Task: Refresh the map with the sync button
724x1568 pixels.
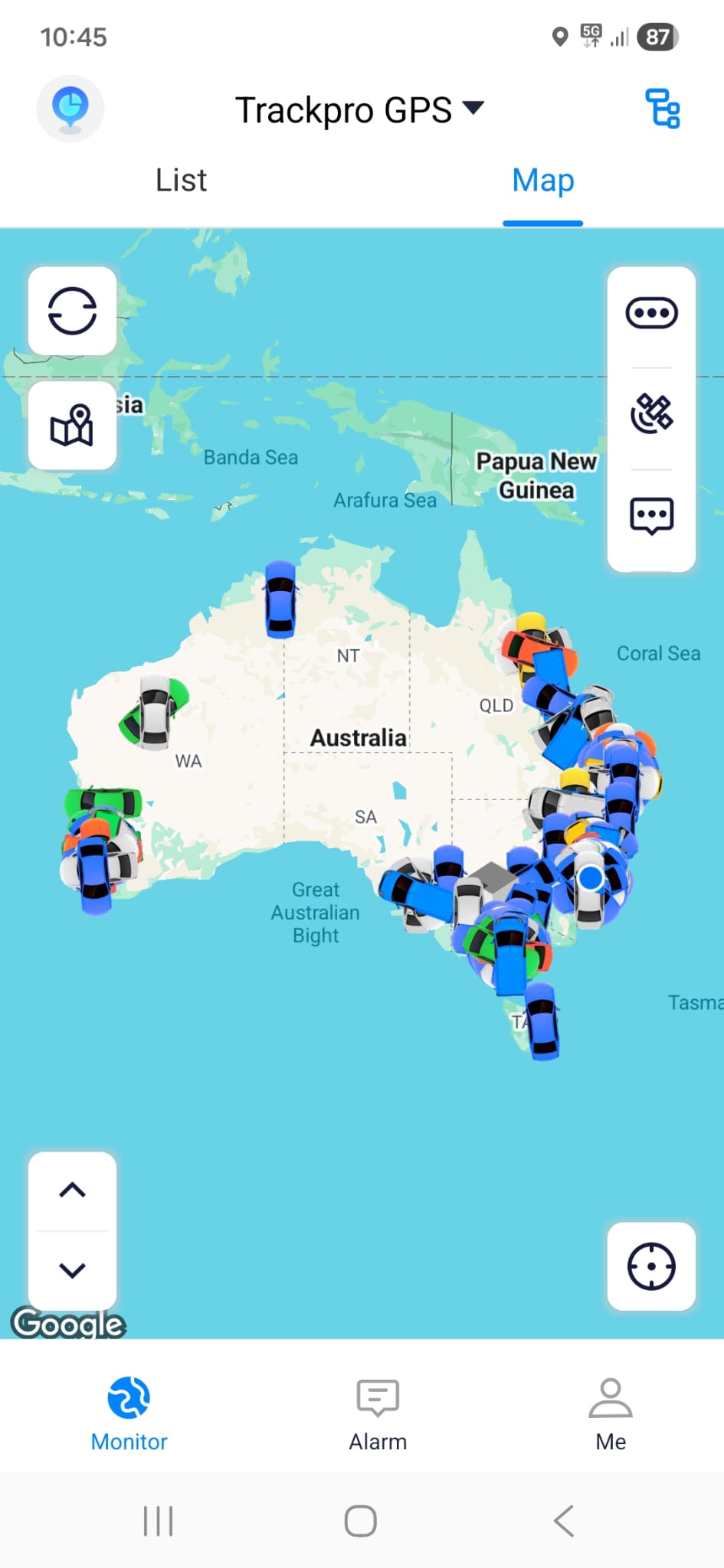Action: click(72, 311)
